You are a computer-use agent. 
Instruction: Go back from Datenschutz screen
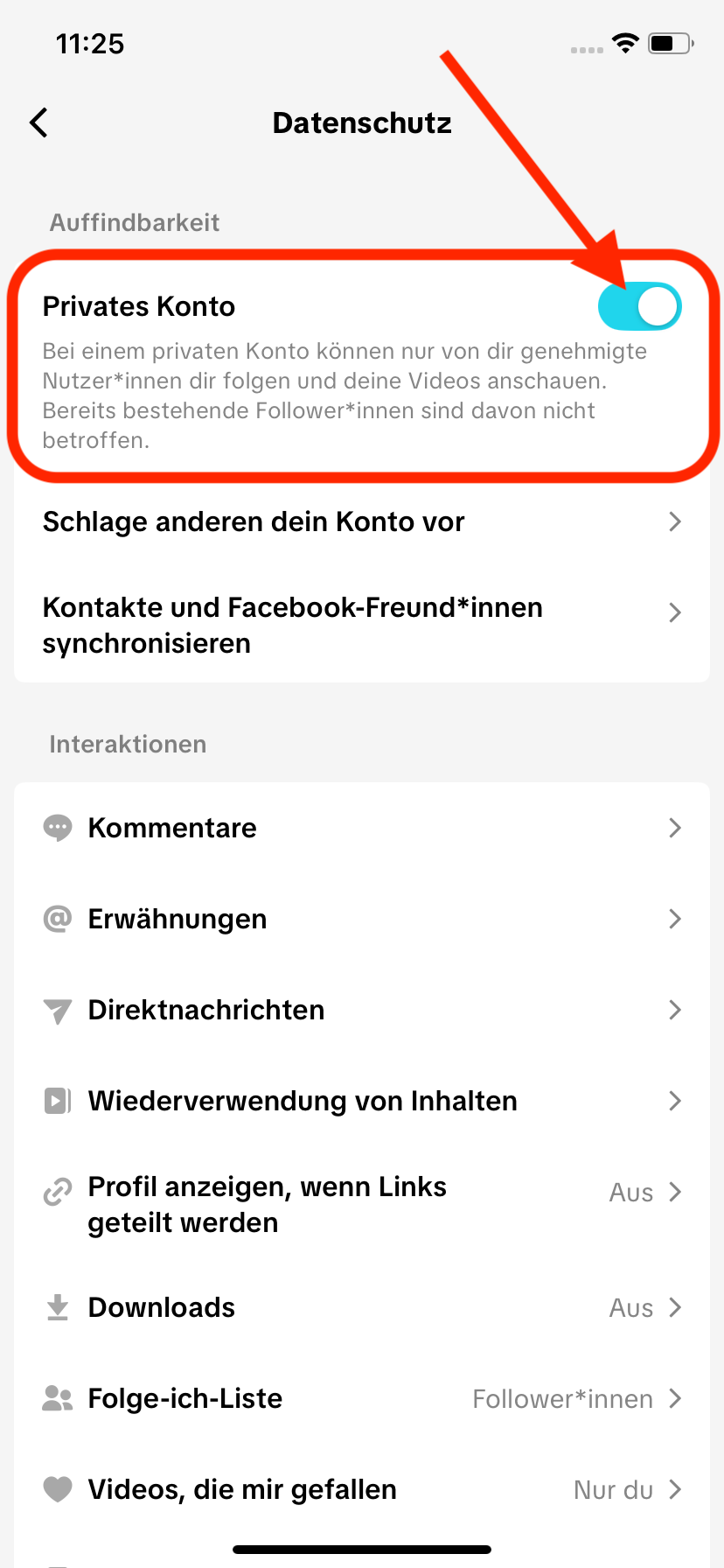[38, 123]
